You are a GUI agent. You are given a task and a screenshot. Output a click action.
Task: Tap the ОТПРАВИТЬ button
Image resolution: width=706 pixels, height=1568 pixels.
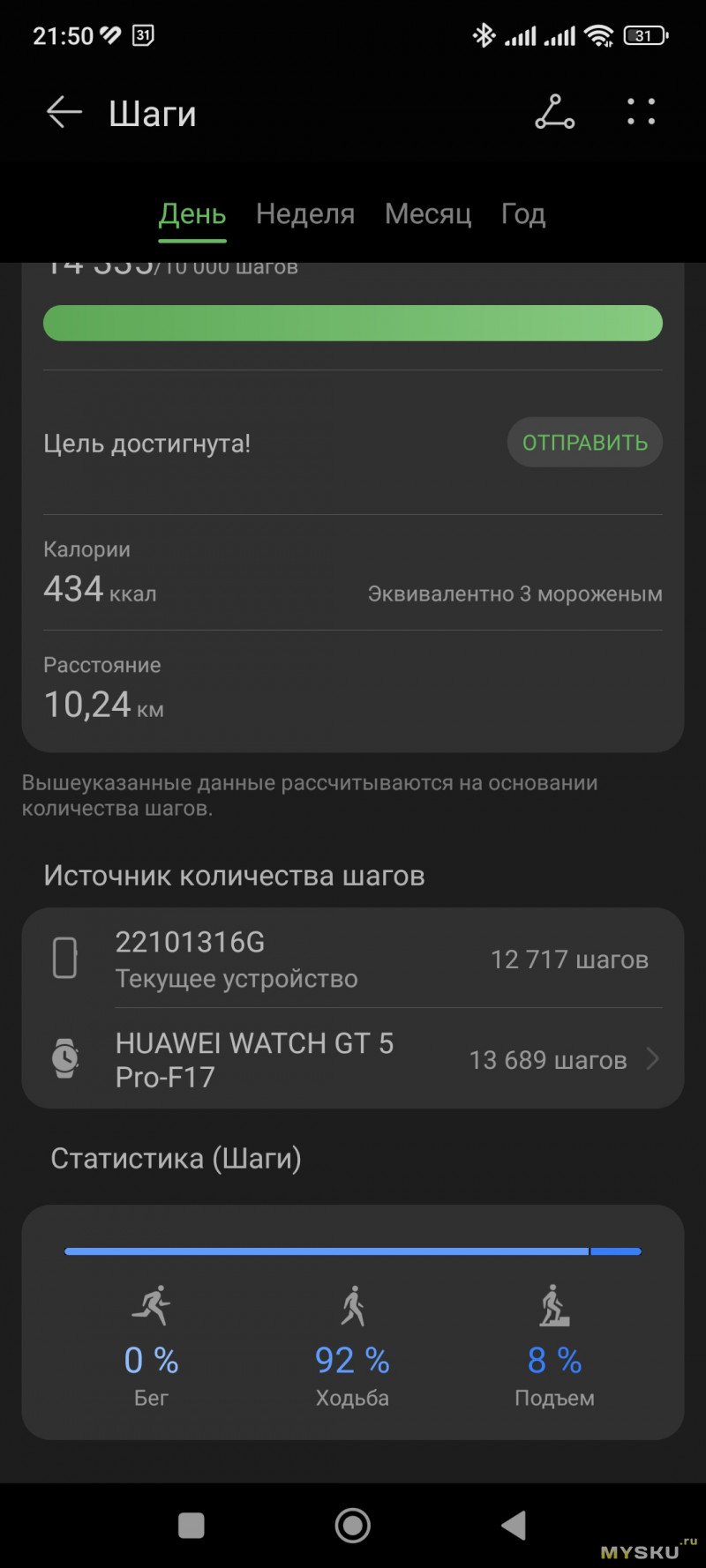point(584,443)
